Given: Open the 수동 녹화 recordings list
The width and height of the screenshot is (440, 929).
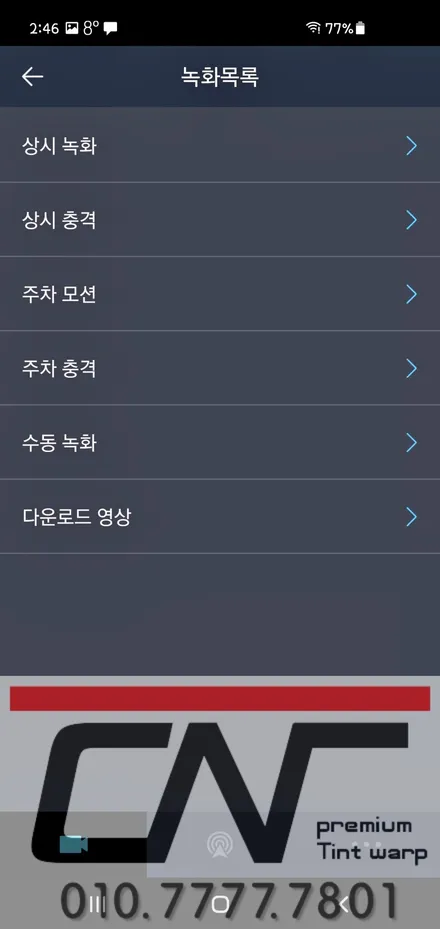Looking at the screenshot, I should point(220,442).
